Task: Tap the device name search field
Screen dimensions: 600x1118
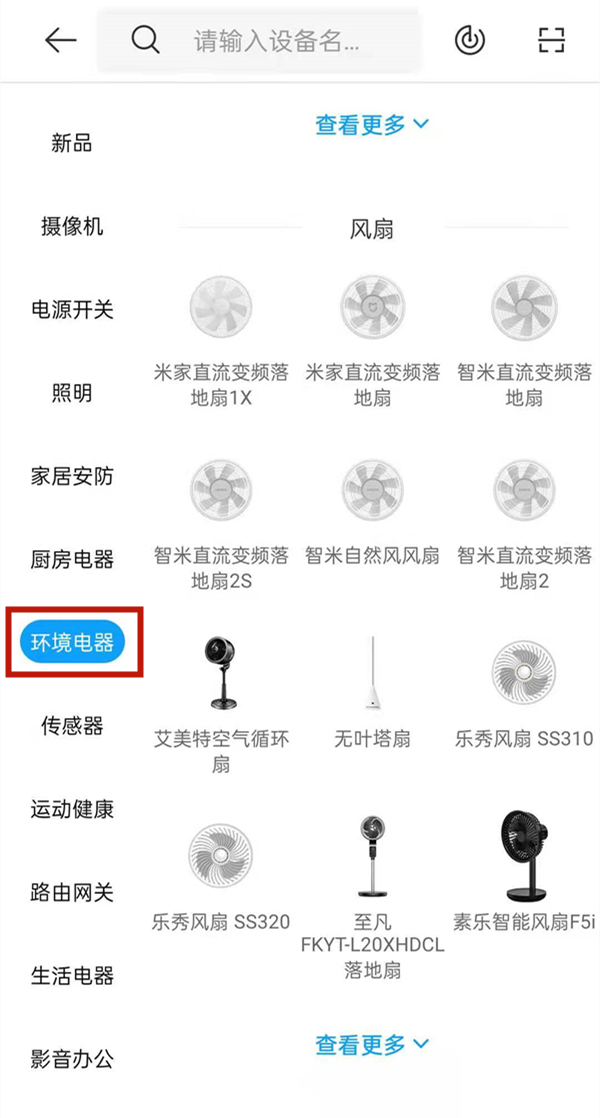Action: [x=275, y=41]
